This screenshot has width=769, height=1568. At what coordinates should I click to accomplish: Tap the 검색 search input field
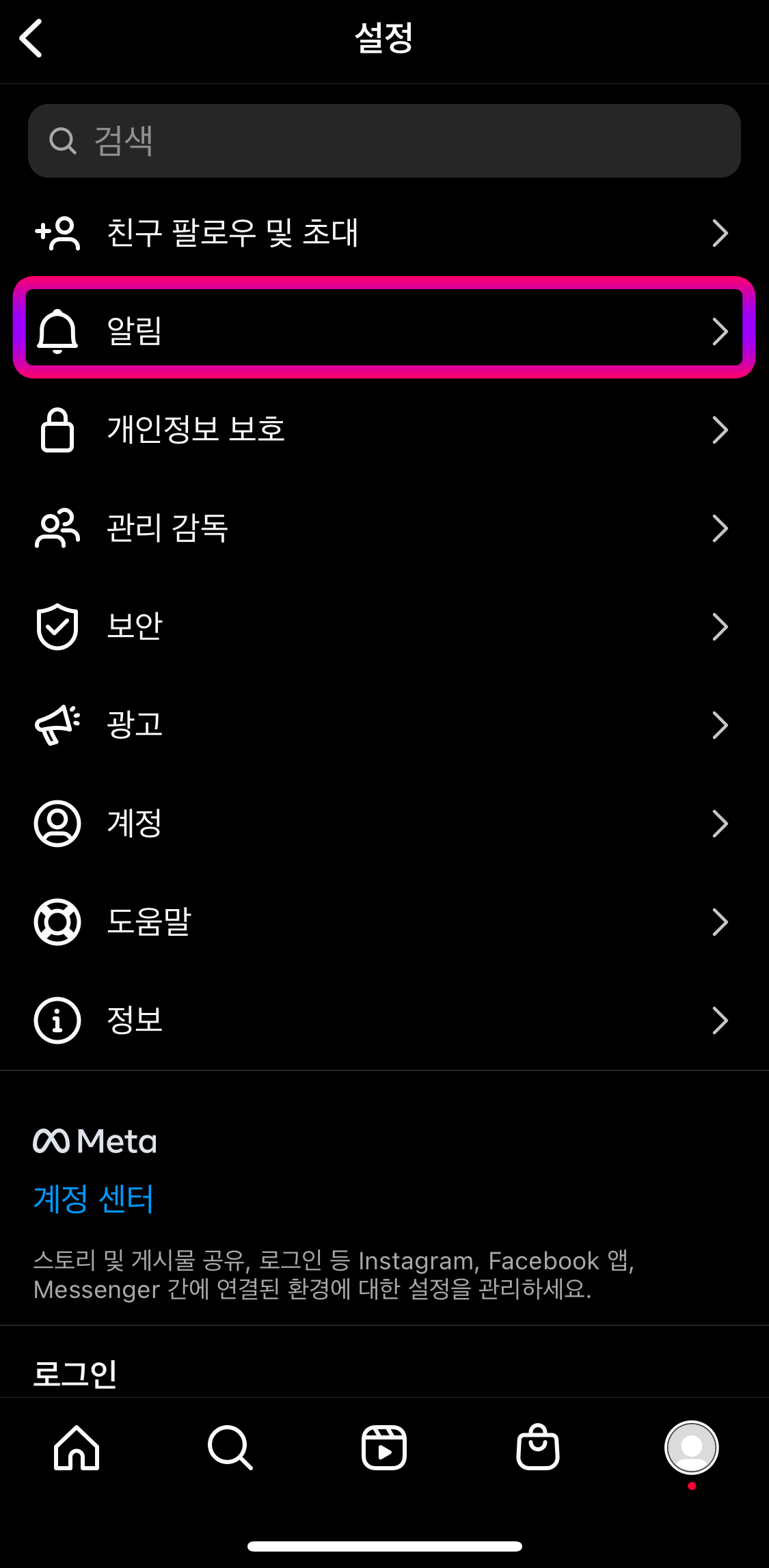coord(384,141)
